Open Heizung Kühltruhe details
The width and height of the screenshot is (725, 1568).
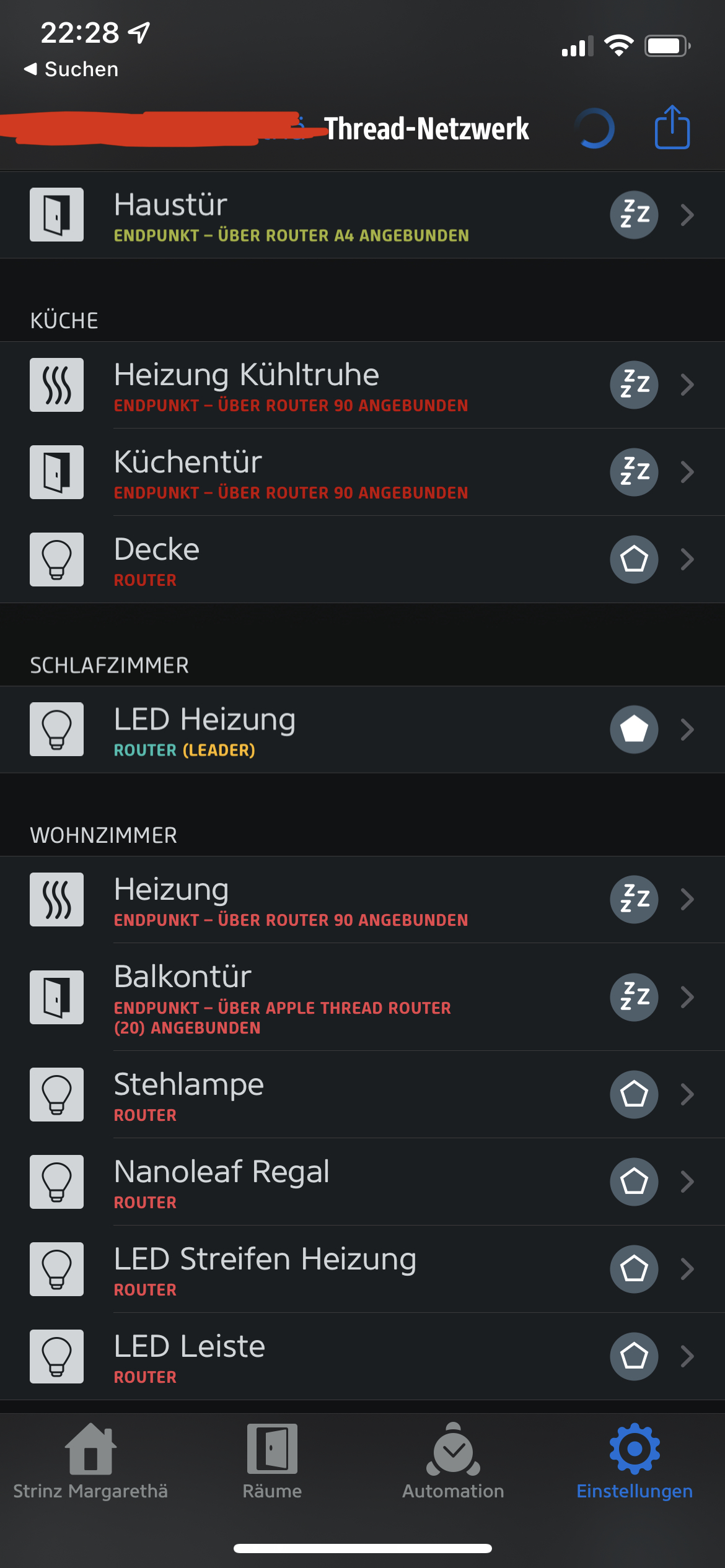tap(362, 385)
